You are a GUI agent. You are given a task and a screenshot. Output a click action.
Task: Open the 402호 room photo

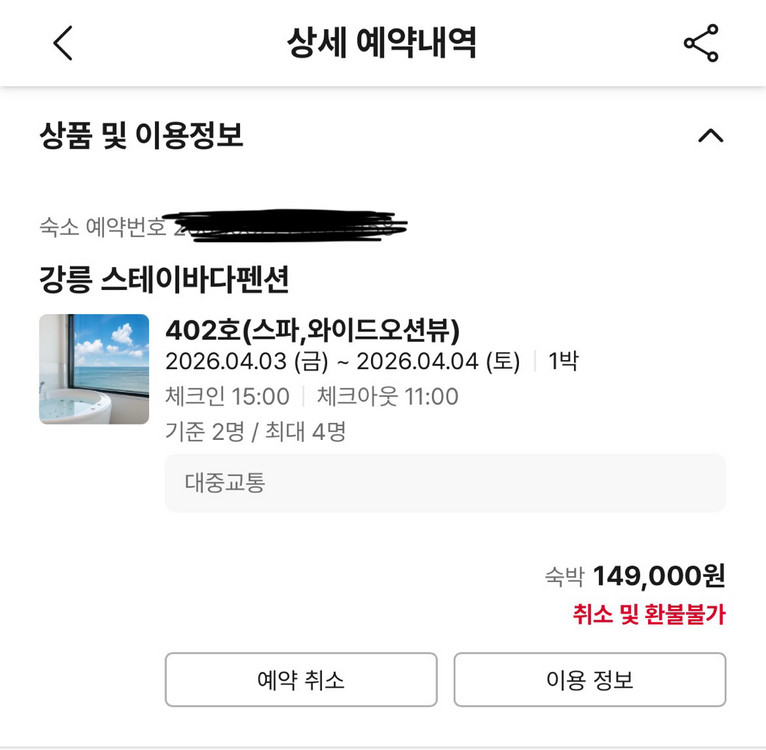coord(94,369)
